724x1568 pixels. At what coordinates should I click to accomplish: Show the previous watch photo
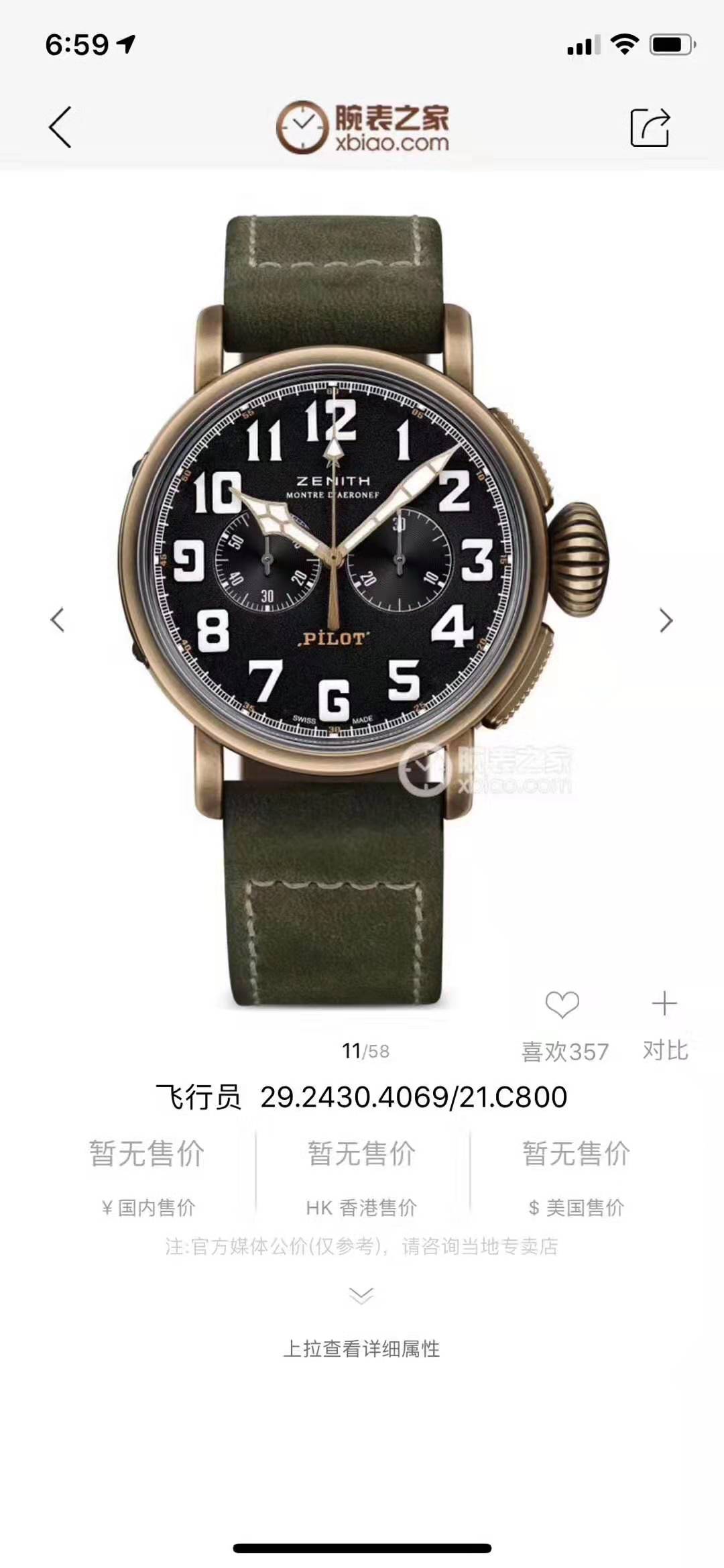pos(58,620)
